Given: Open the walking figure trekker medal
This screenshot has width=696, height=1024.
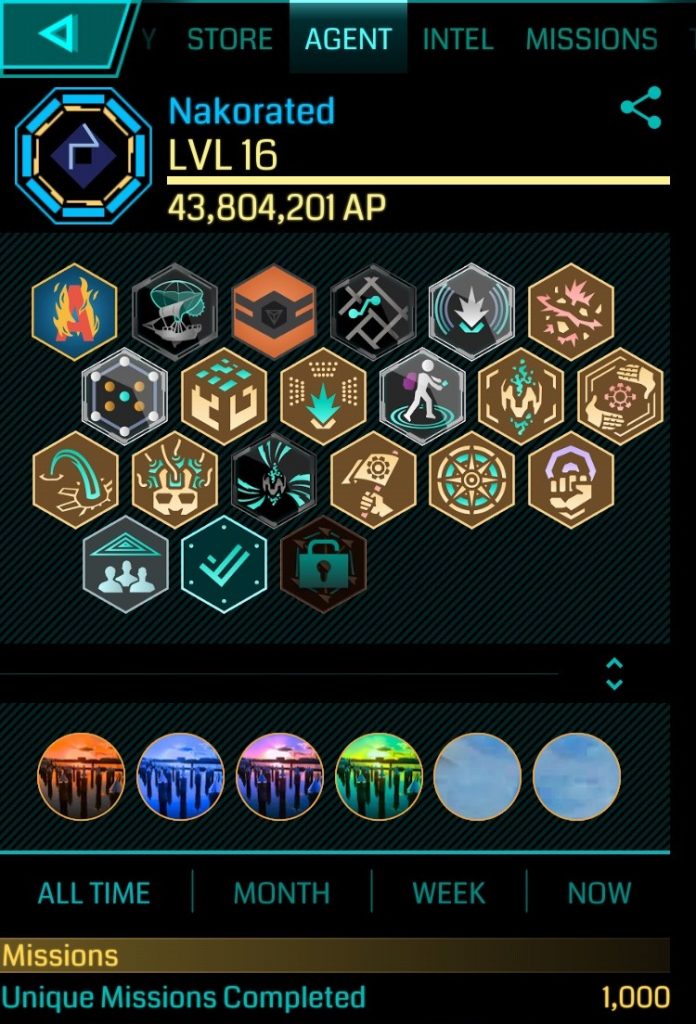Looking at the screenshot, I should click(x=422, y=394).
